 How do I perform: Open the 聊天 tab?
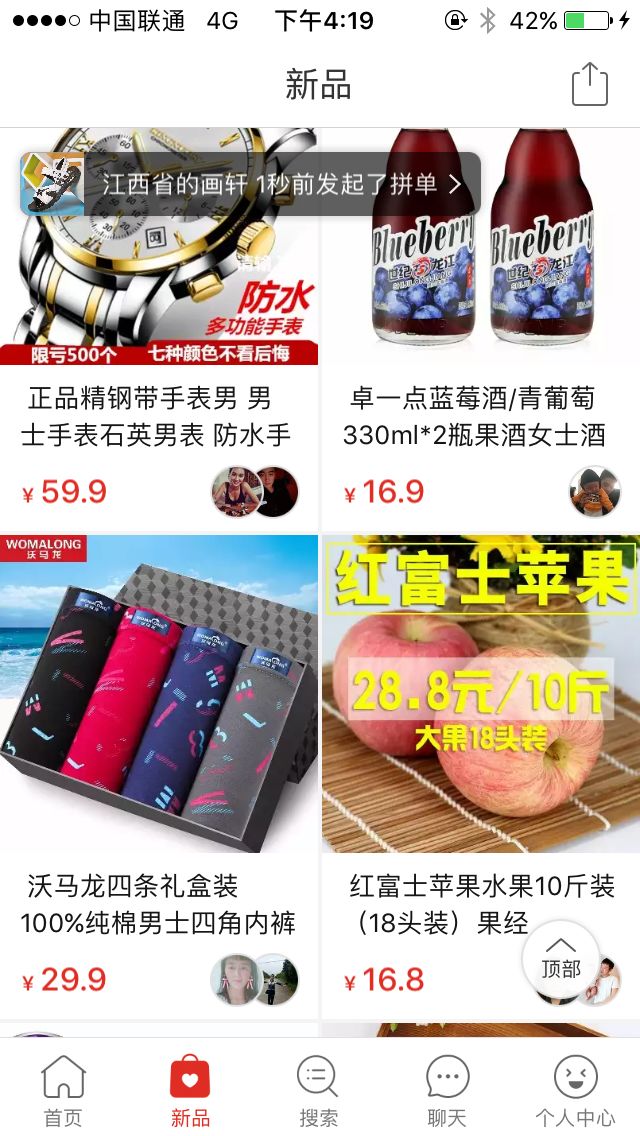[x=447, y=1090]
